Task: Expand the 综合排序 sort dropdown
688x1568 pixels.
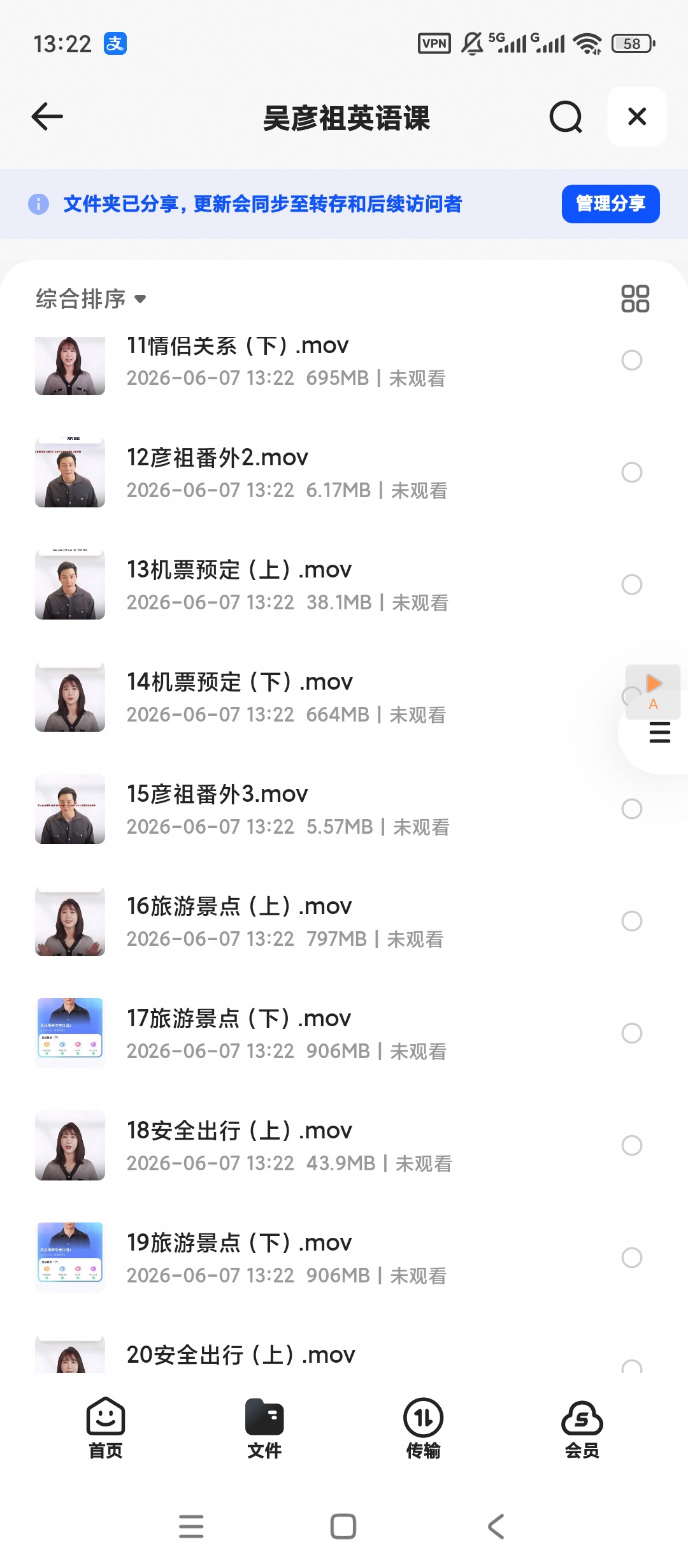Action: [91, 299]
